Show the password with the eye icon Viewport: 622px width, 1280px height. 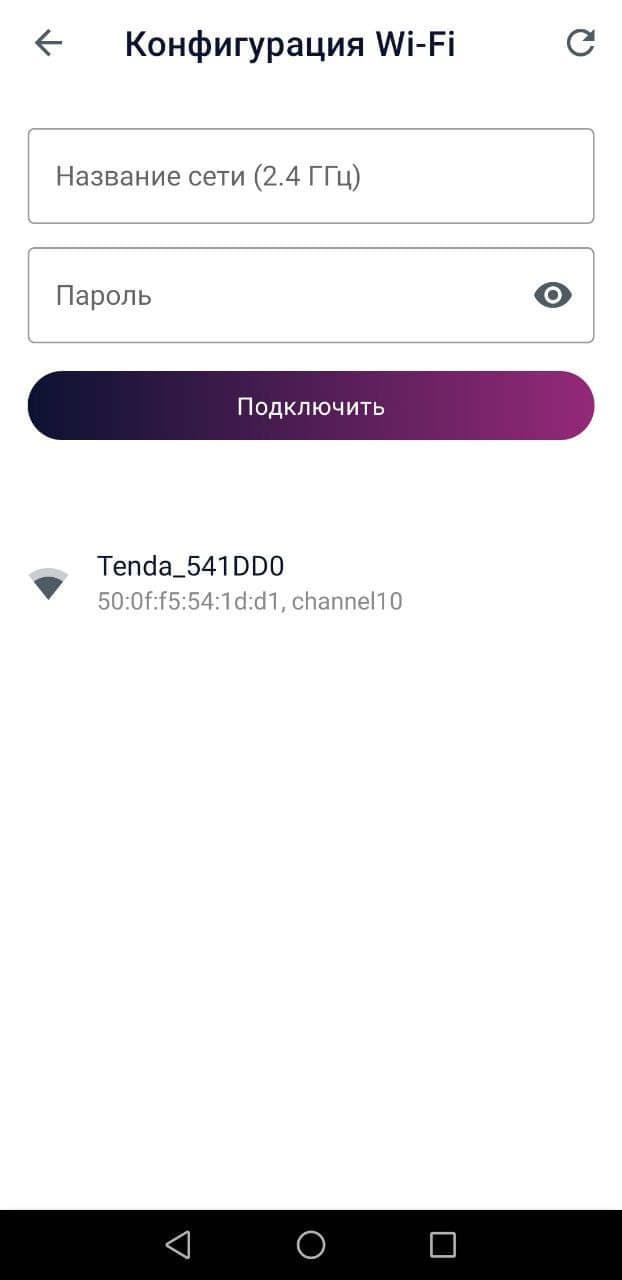point(552,295)
